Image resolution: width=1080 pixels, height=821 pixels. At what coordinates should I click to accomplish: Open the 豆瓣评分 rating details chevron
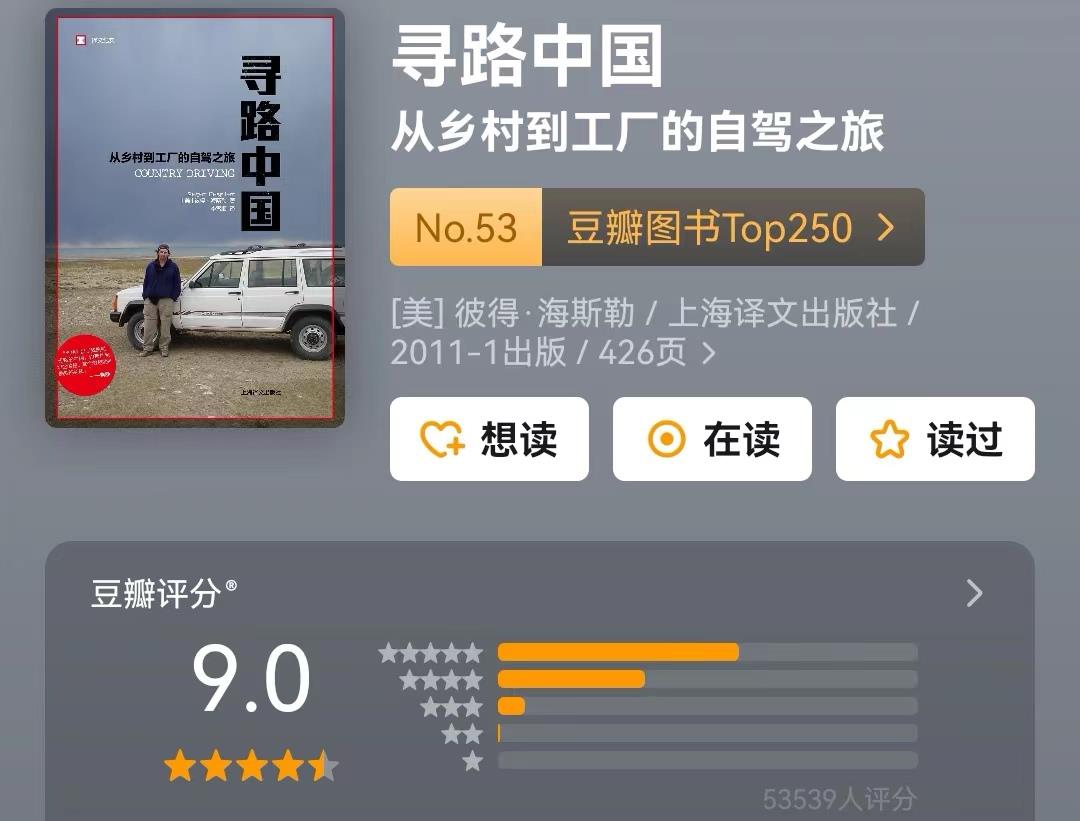tap(974, 594)
